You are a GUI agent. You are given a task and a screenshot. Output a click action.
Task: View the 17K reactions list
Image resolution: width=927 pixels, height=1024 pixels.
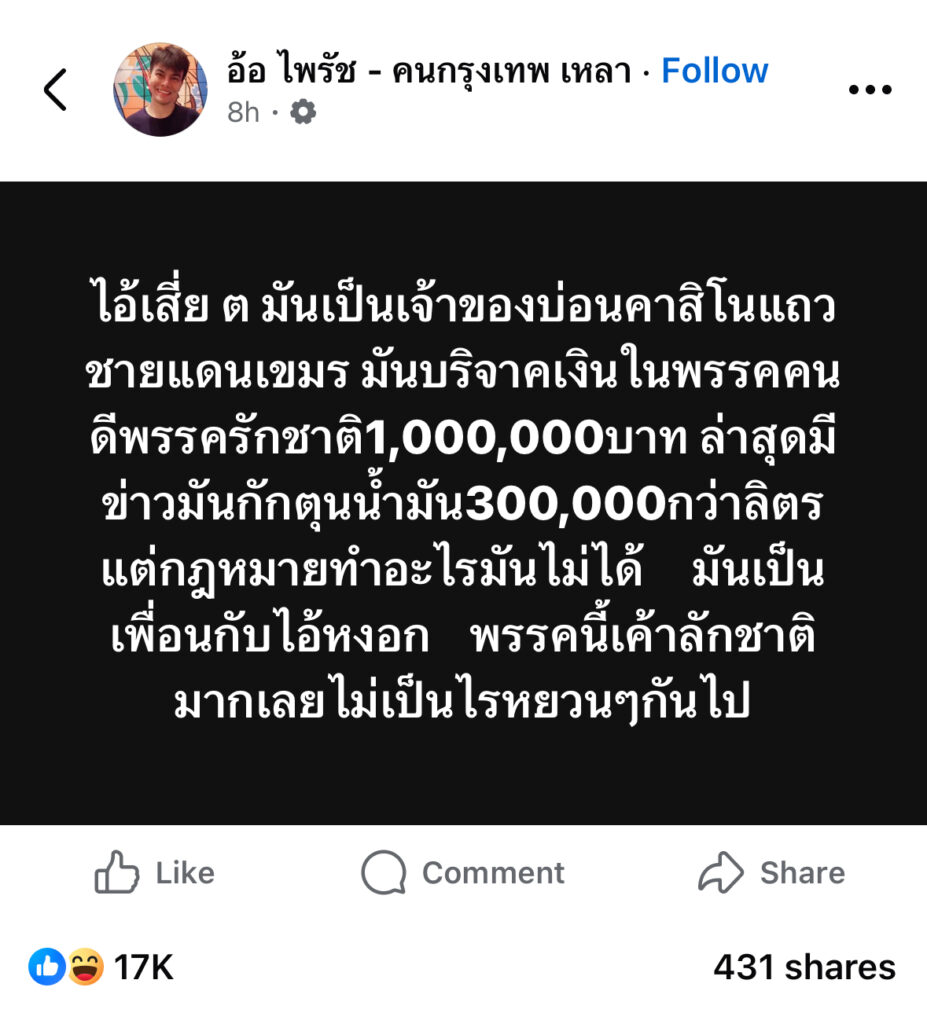[101, 967]
